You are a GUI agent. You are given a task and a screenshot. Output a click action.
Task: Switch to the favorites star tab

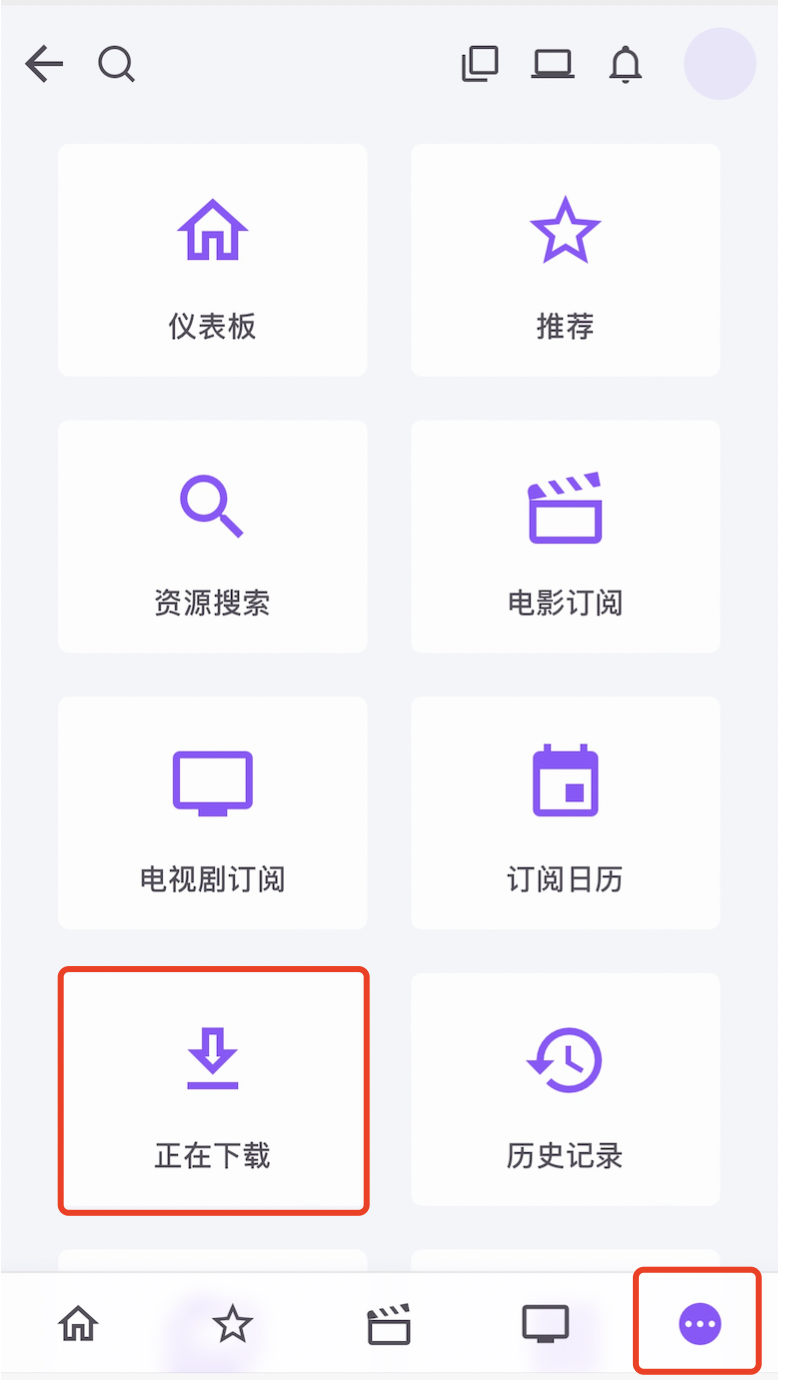point(233,1322)
